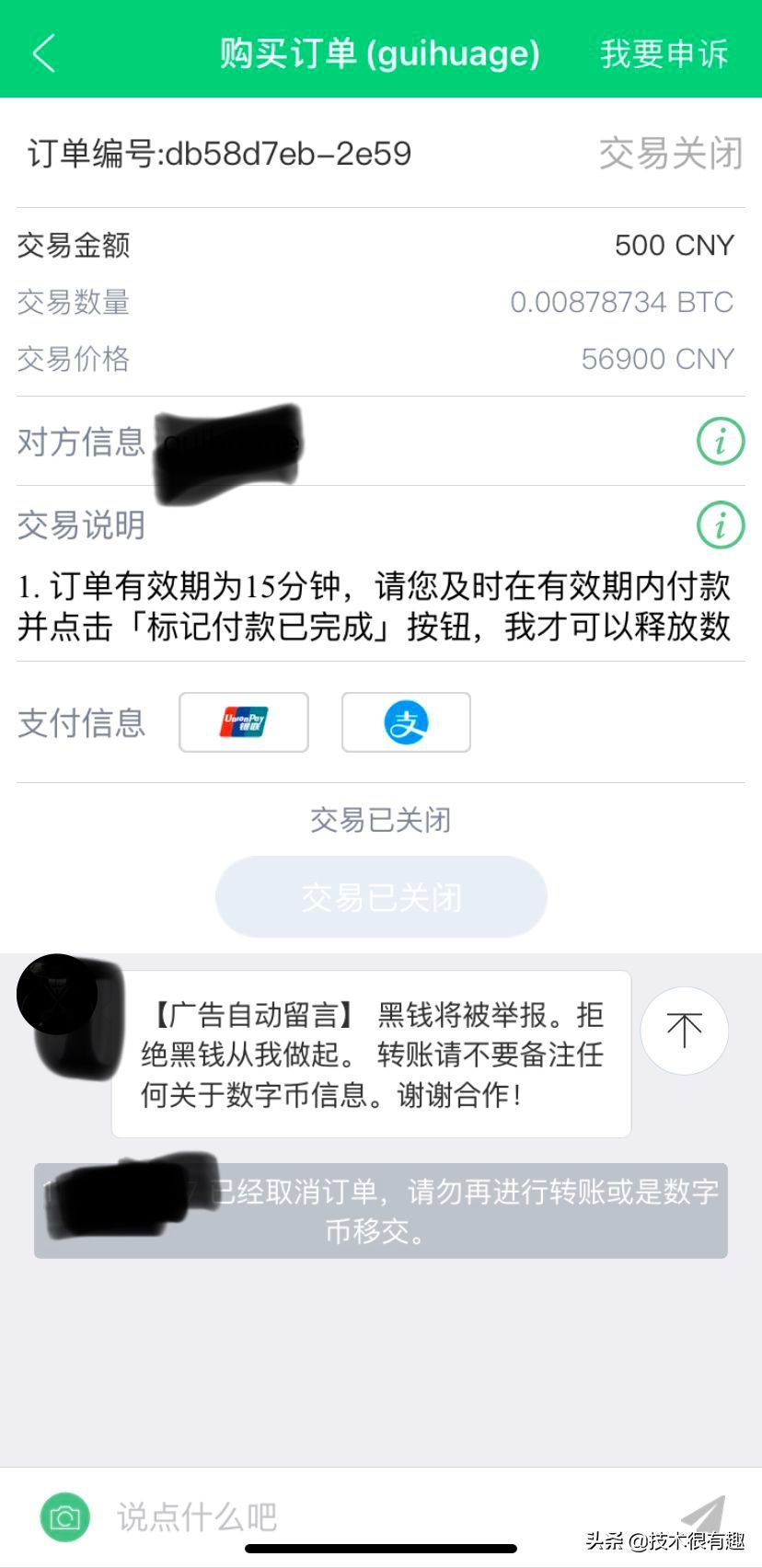The width and height of the screenshot is (762, 1568).
Task: Tap the gray order cancellation notice
Action: (380, 1210)
